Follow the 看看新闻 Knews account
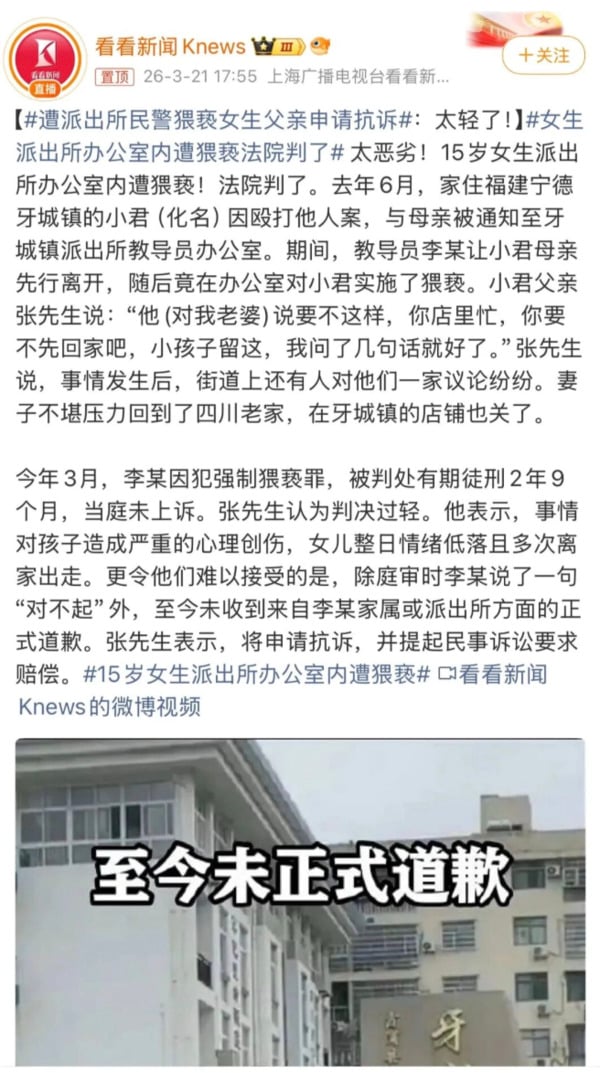This screenshot has width=600, height=1073. pyautogui.click(x=542, y=55)
